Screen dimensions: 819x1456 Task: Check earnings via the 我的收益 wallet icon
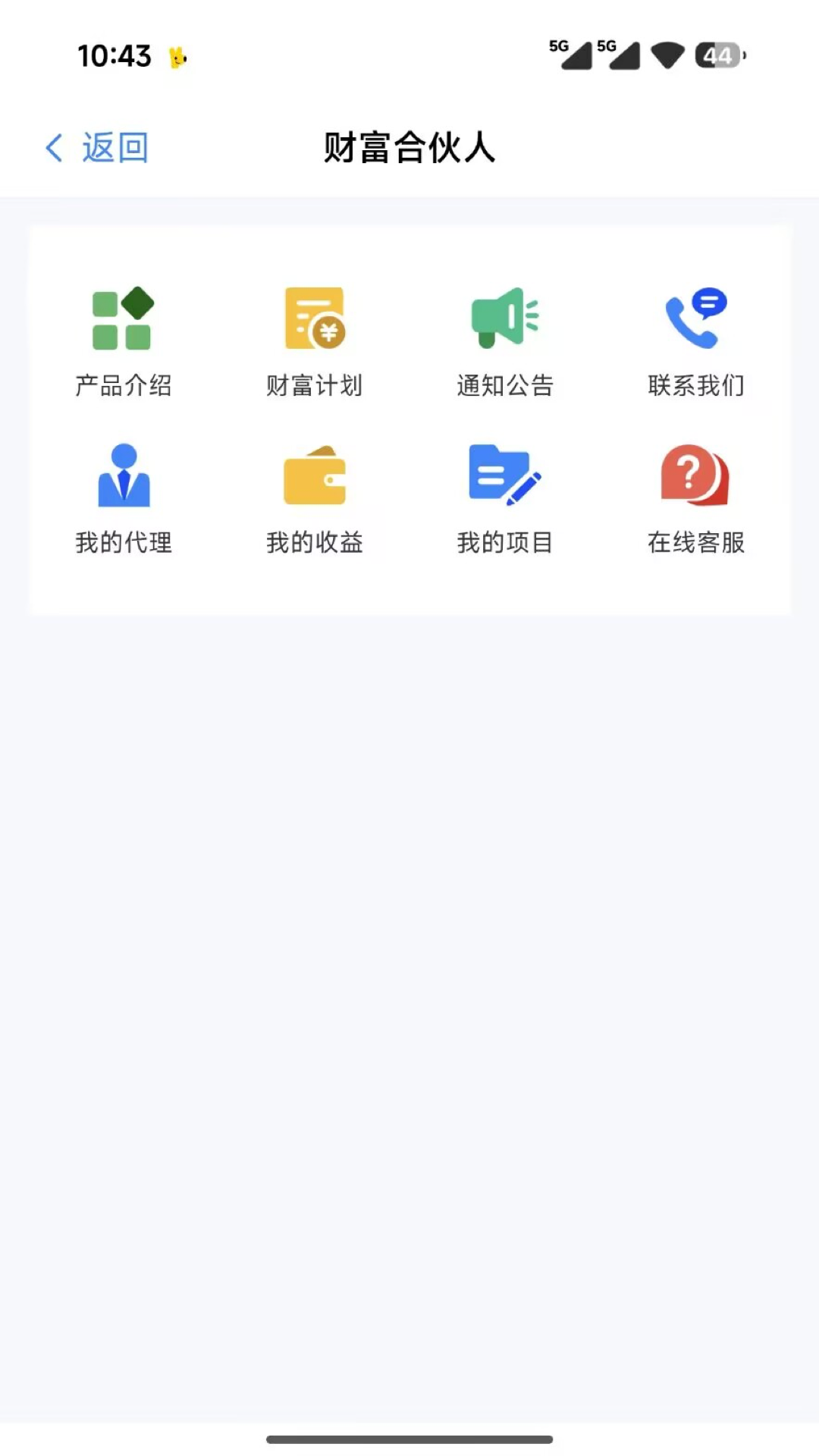(x=315, y=476)
